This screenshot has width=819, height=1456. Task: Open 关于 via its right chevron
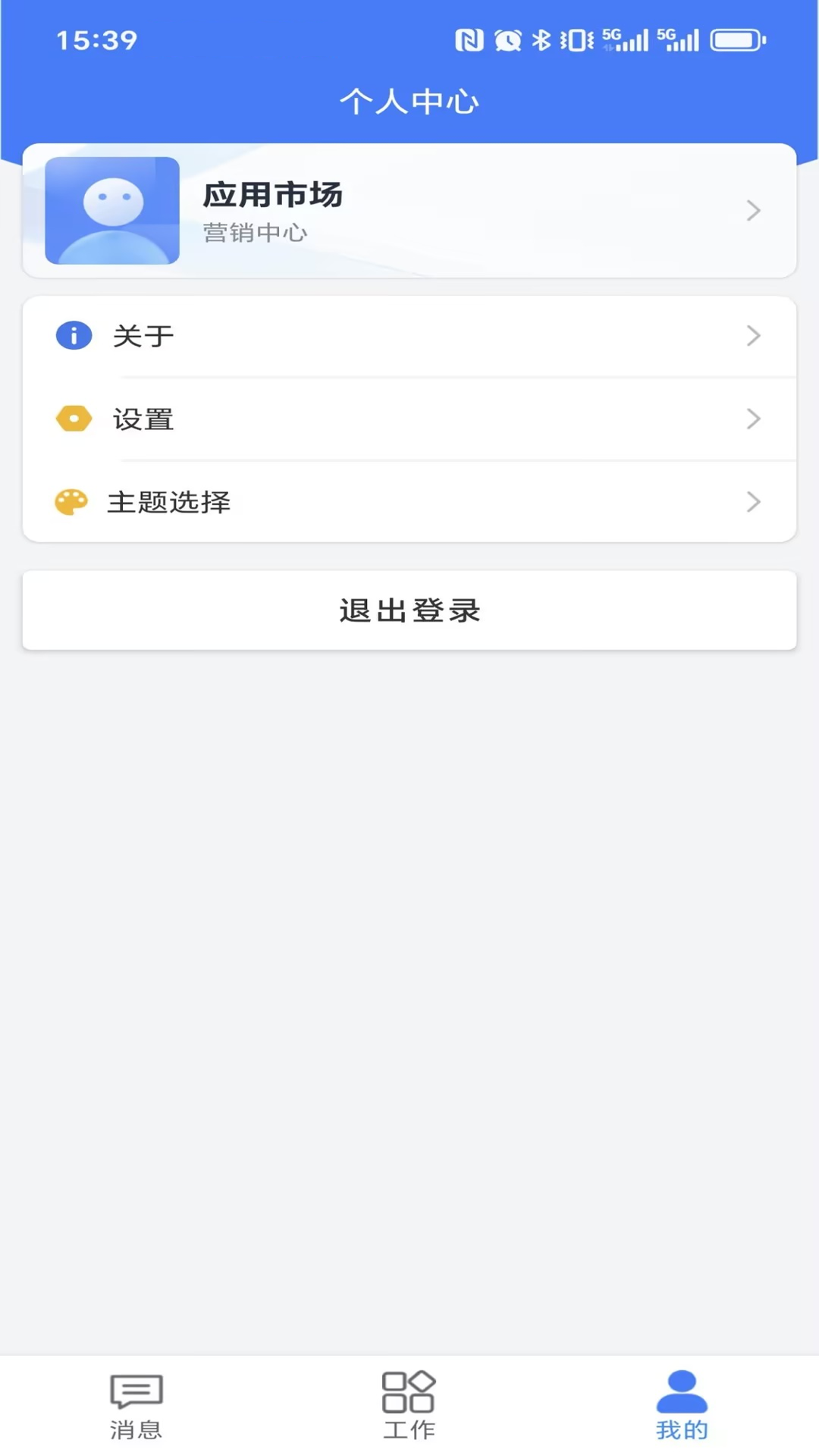pyautogui.click(x=753, y=335)
